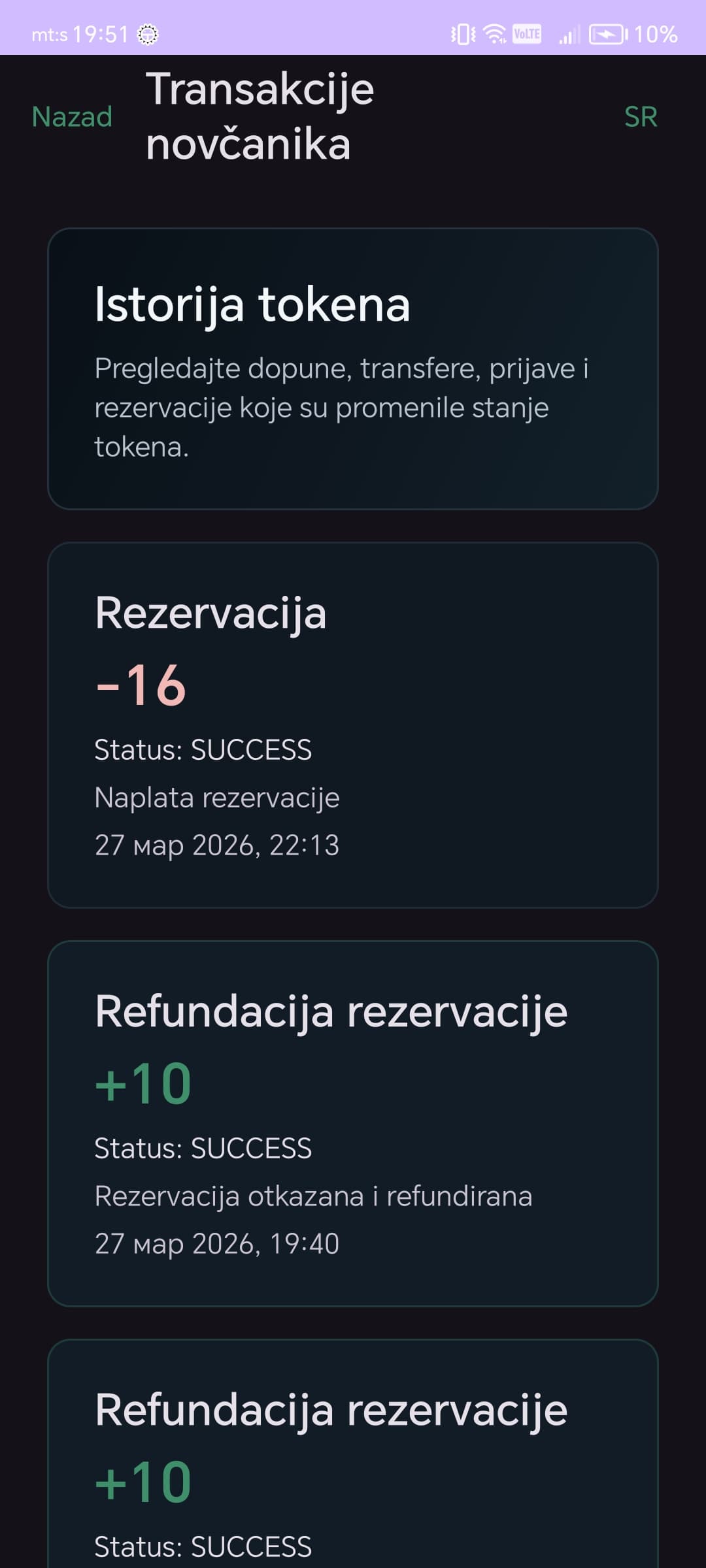The image size is (706, 1568).
Task: Go back using the Nazad link
Action: (x=72, y=118)
